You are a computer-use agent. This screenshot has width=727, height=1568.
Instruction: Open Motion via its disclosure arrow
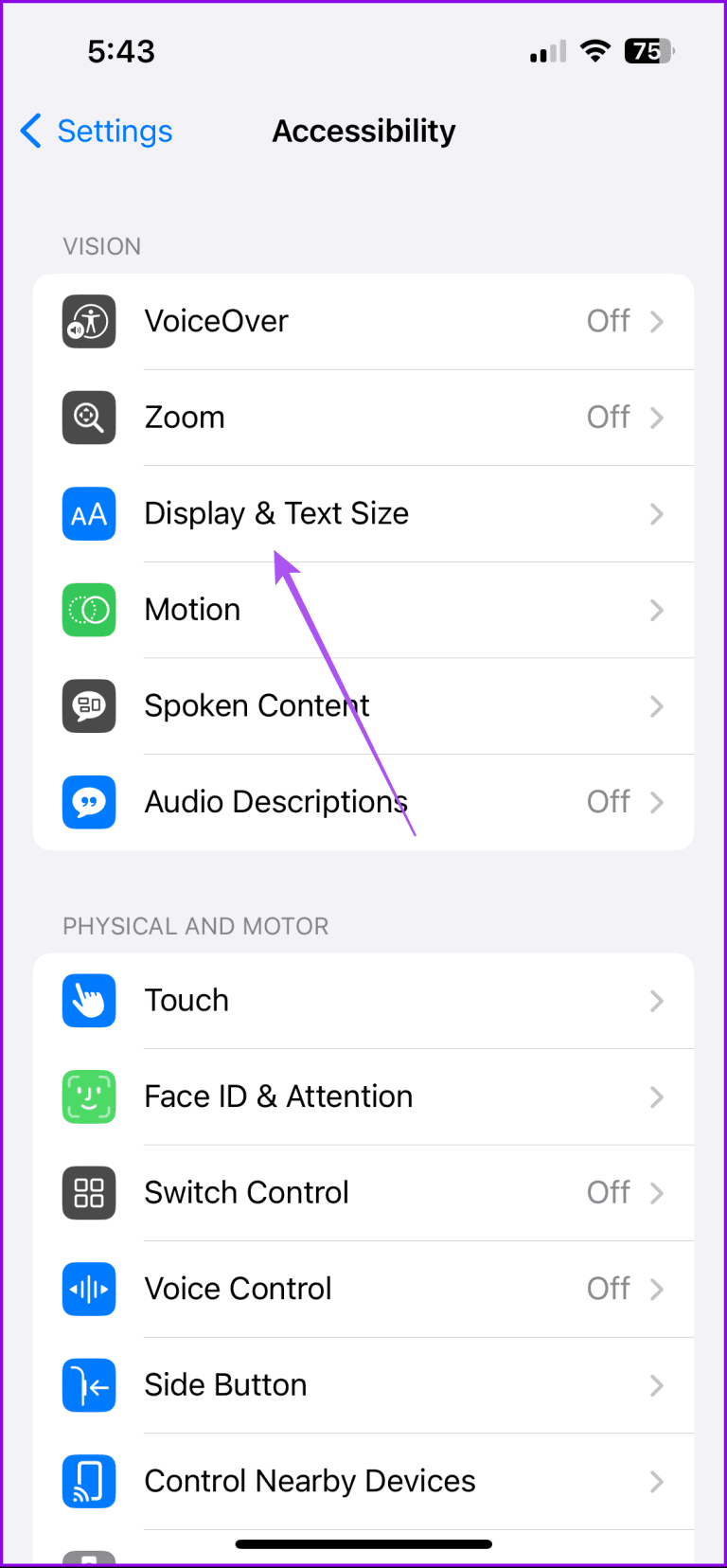pyautogui.click(x=657, y=610)
